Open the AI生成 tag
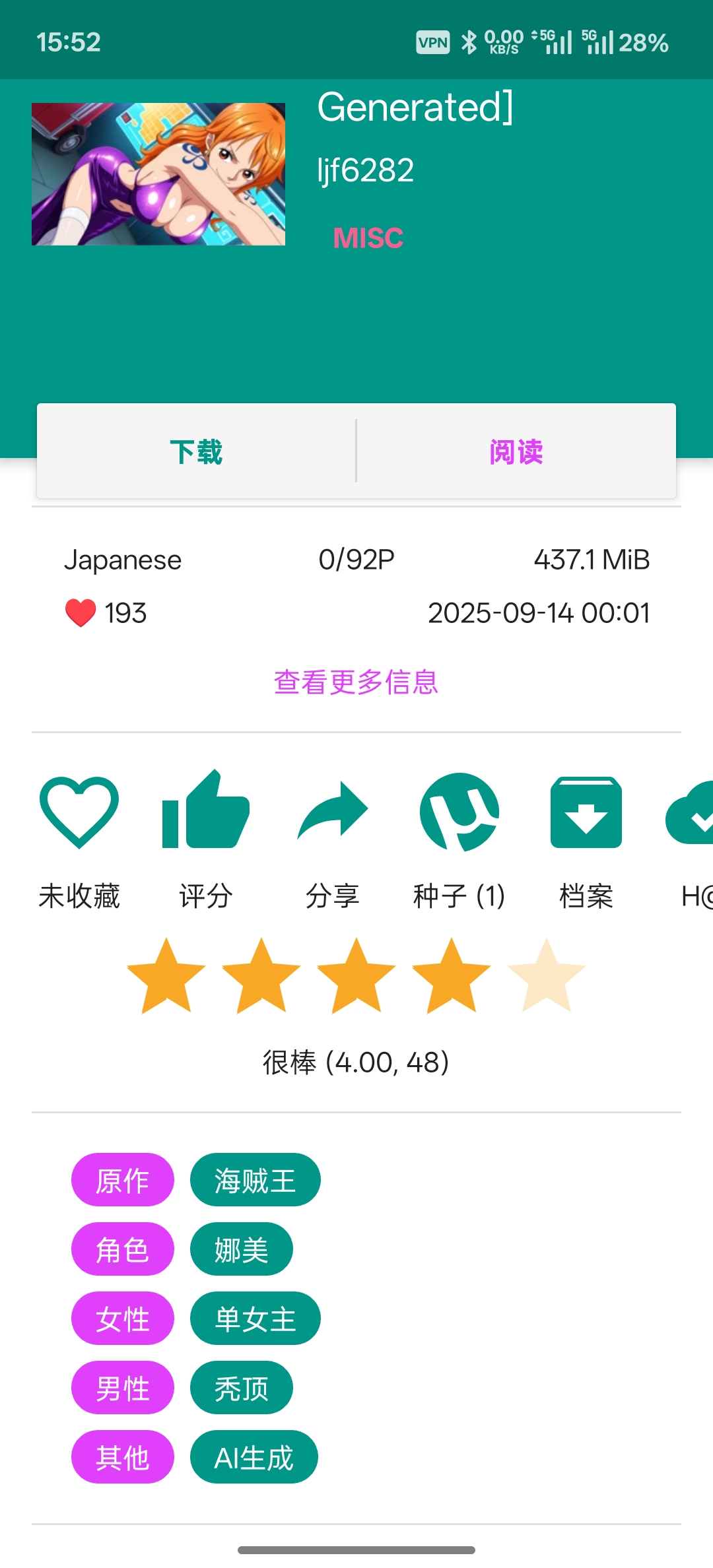The image size is (713, 1568). click(254, 1457)
